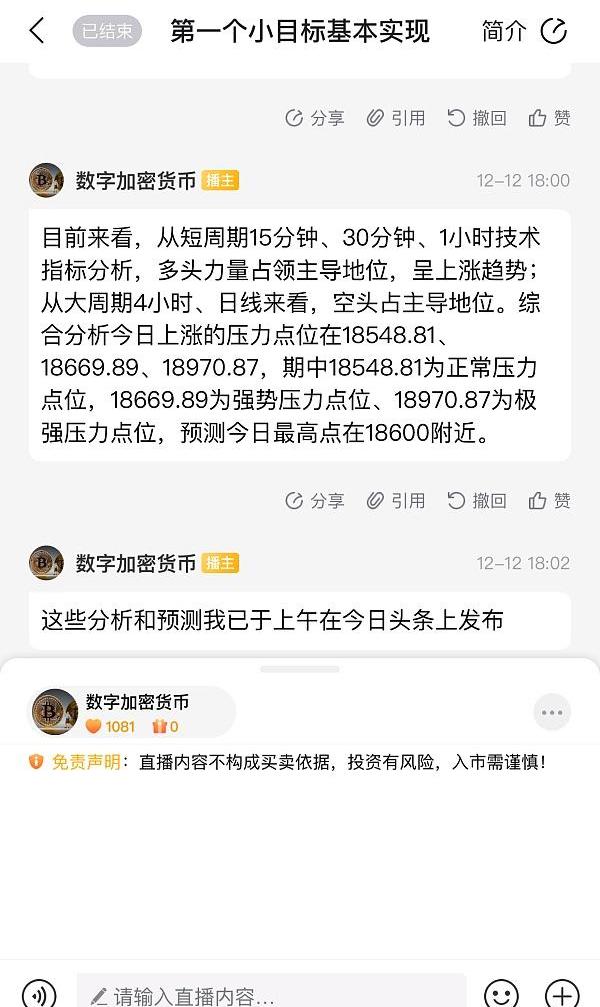Open the three-dot more options button

pos(552,713)
